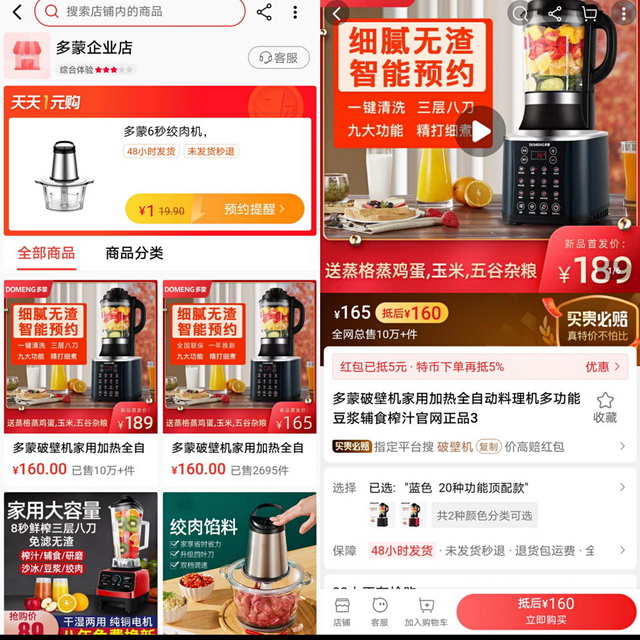Add this product to 收藏
The width and height of the screenshot is (640, 640).
coord(605,407)
